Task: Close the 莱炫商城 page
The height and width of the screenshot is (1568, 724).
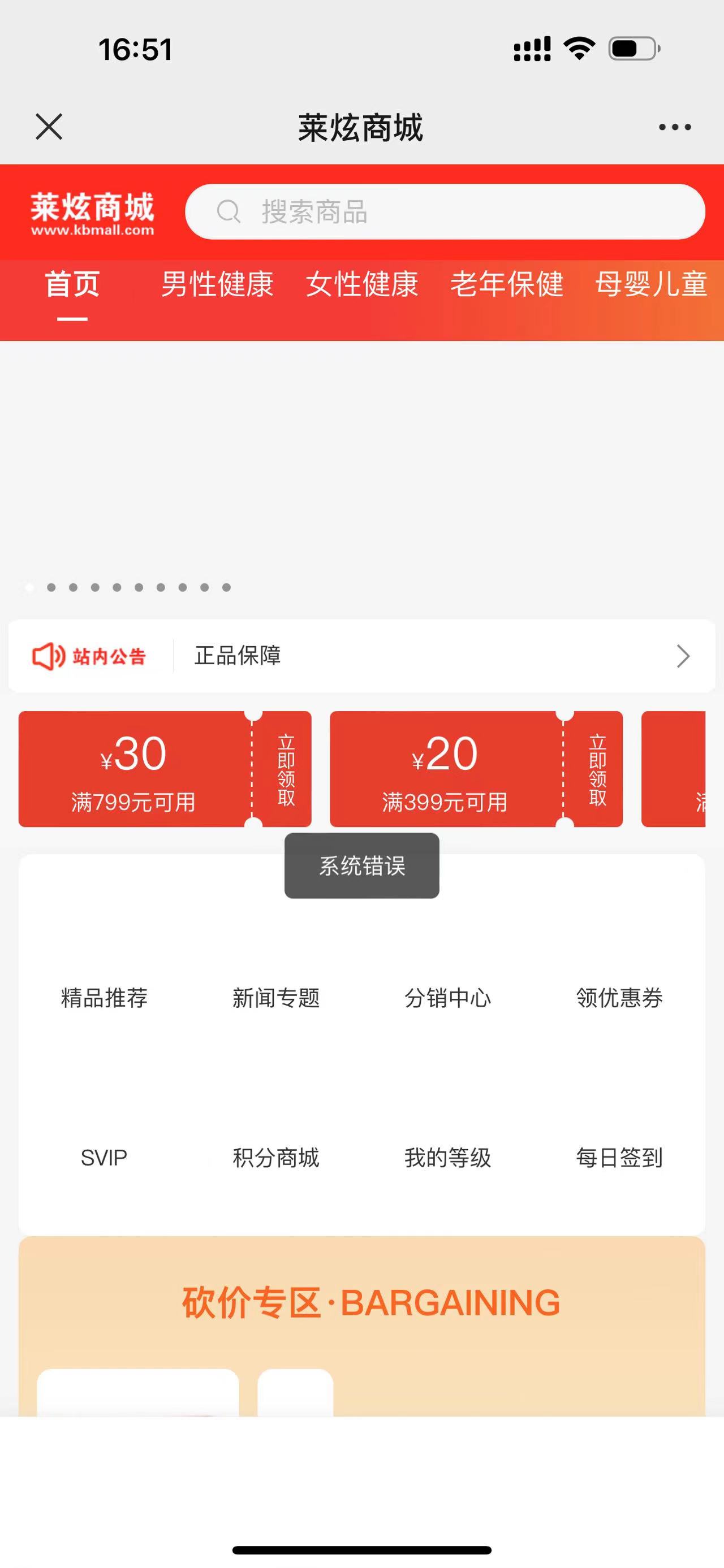Action: point(49,127)
